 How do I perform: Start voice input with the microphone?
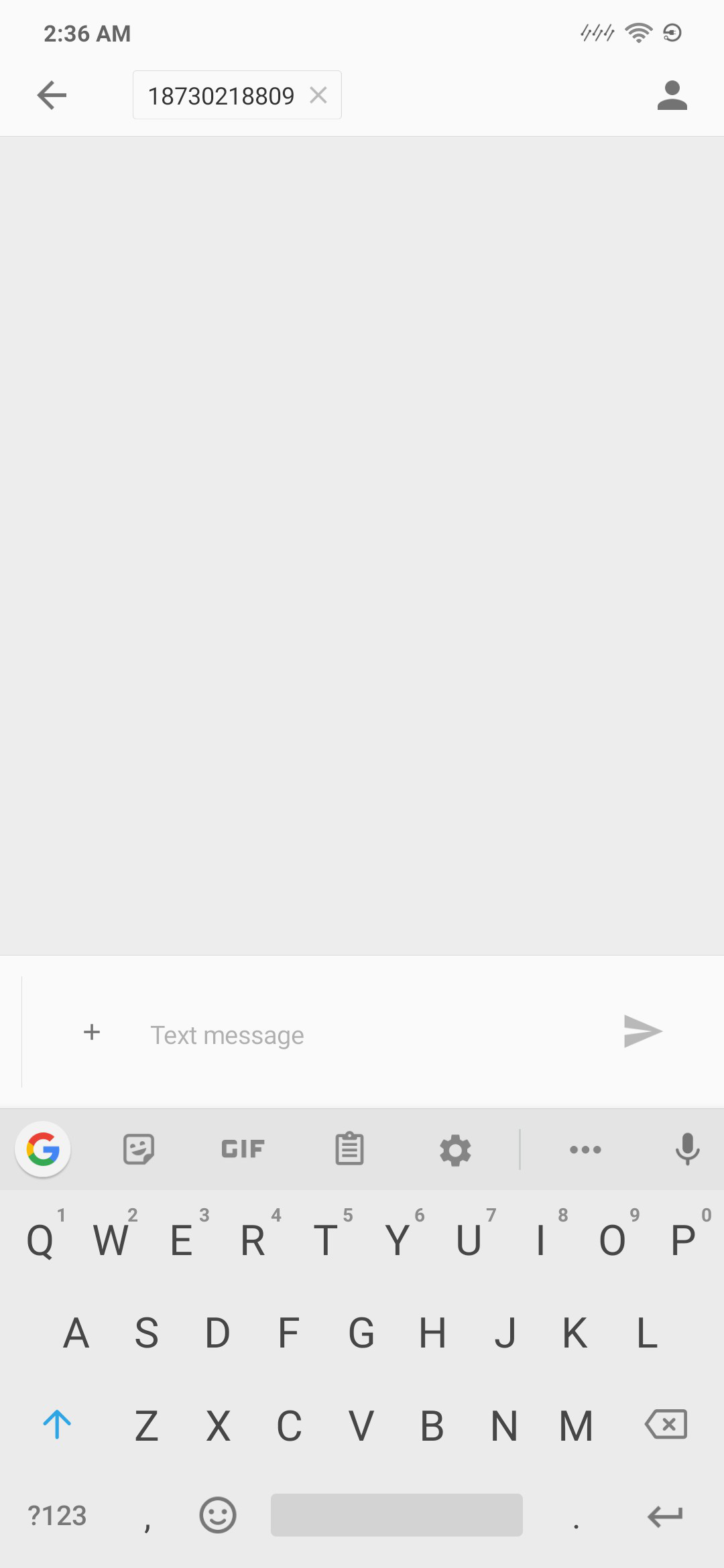pyautogui.click(x=687, y=1149)
